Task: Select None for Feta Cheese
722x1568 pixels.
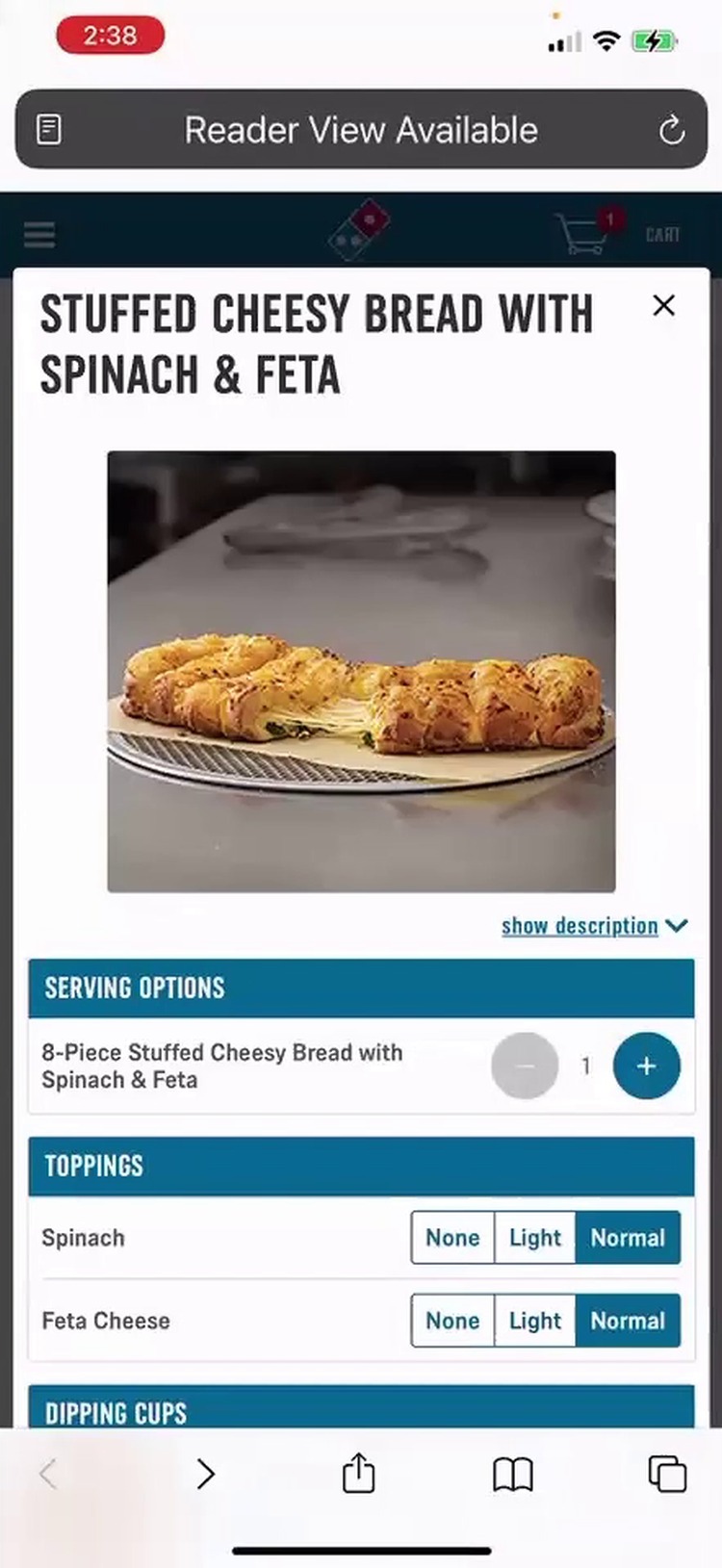Action: click(x=452, y=1321)
